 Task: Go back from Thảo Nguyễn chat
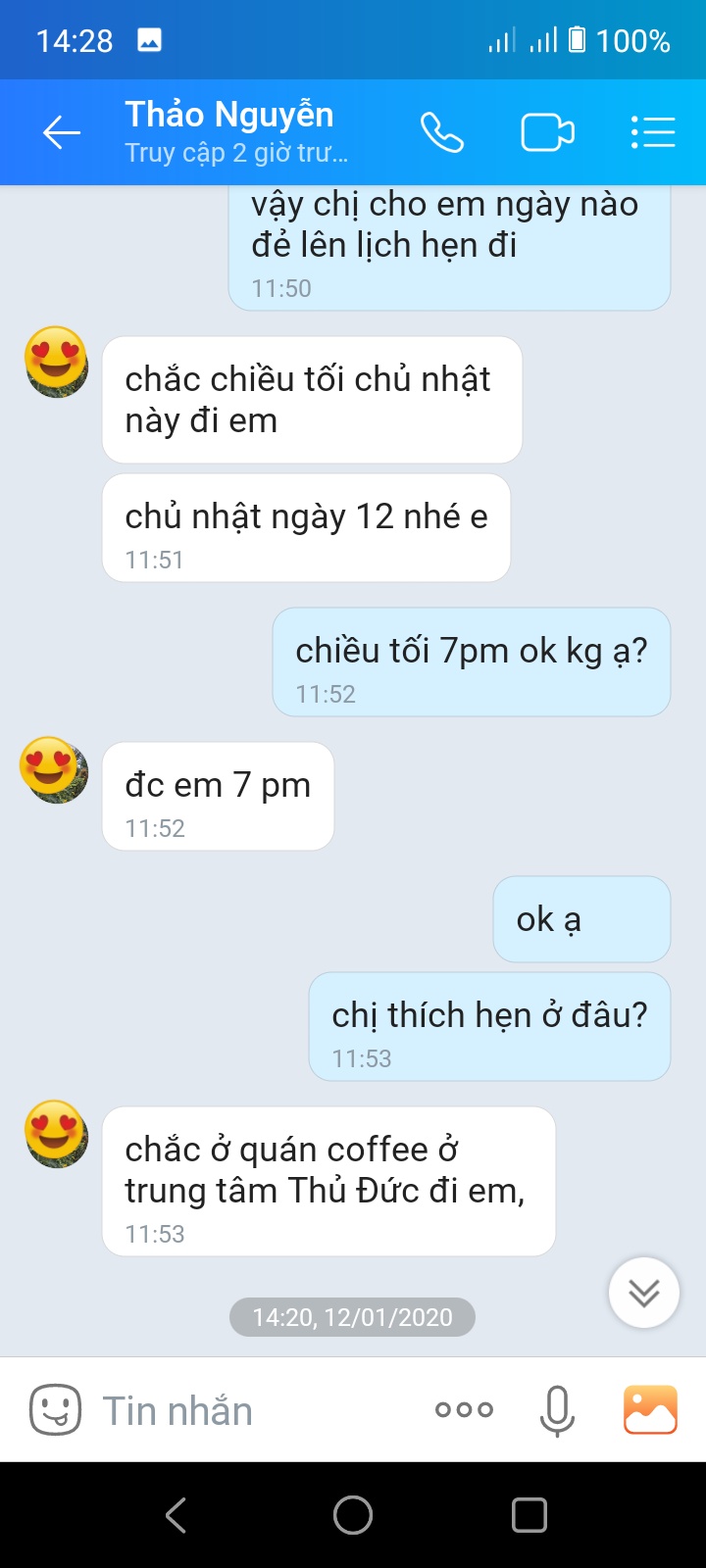coord(61,132)
